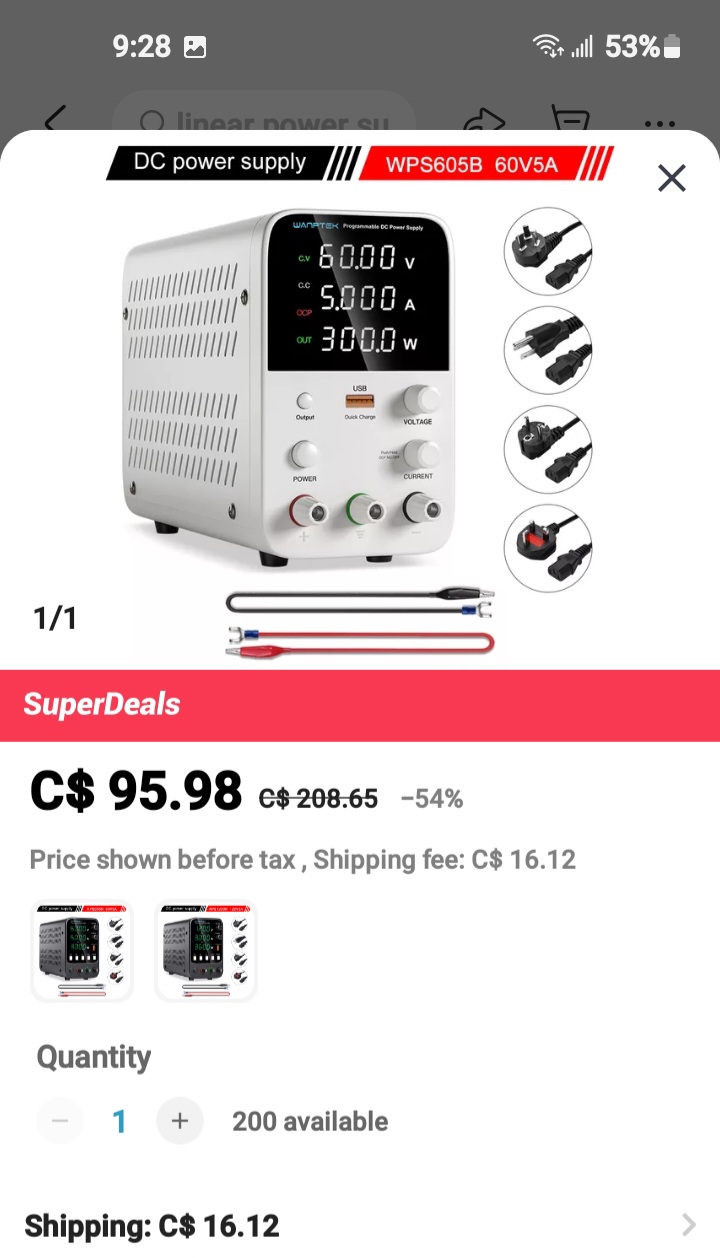The height and width of the screenshot is (1258, 720).
Task: Open the shopping cart icon
Action: [571, 120]
